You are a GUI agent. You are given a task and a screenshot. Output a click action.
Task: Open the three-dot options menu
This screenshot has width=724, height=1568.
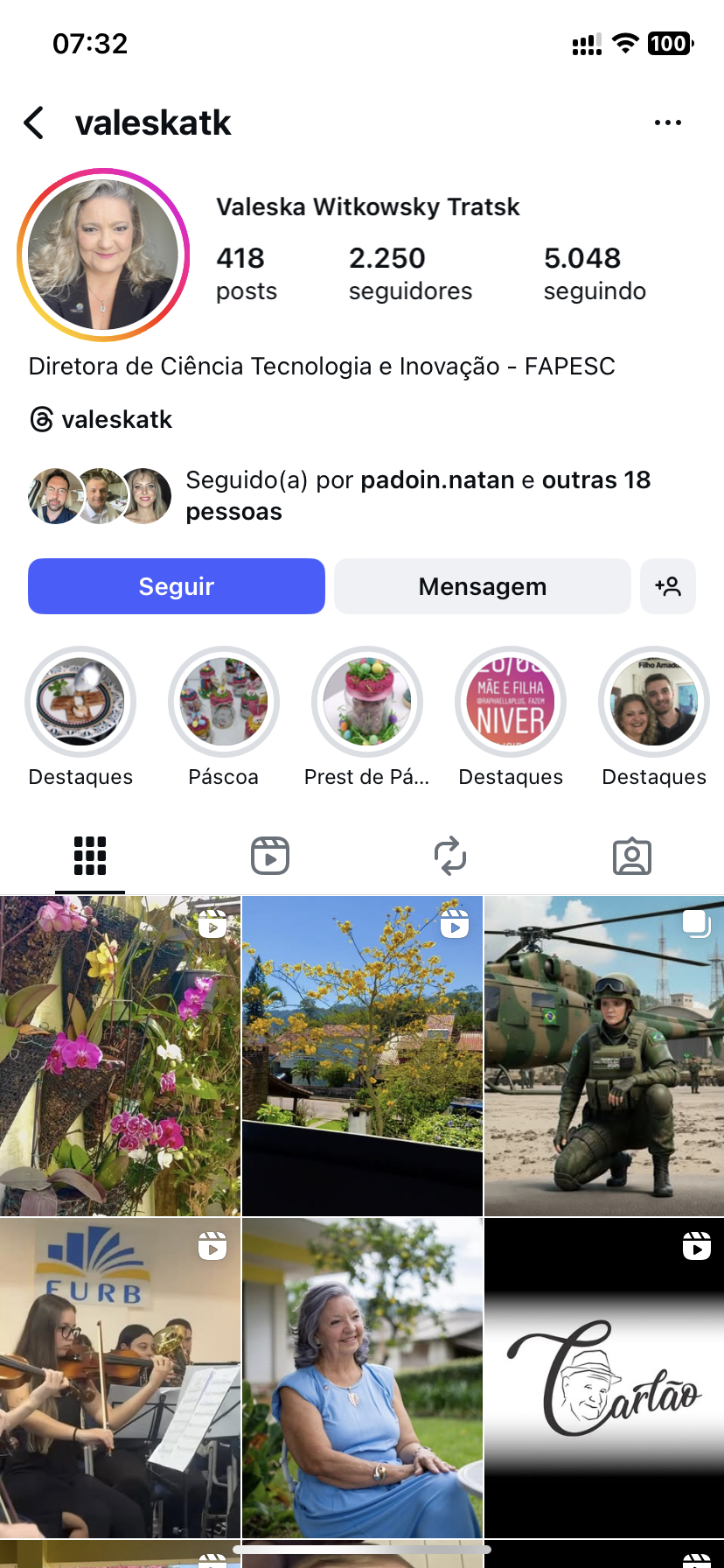[x=667, y=123]
